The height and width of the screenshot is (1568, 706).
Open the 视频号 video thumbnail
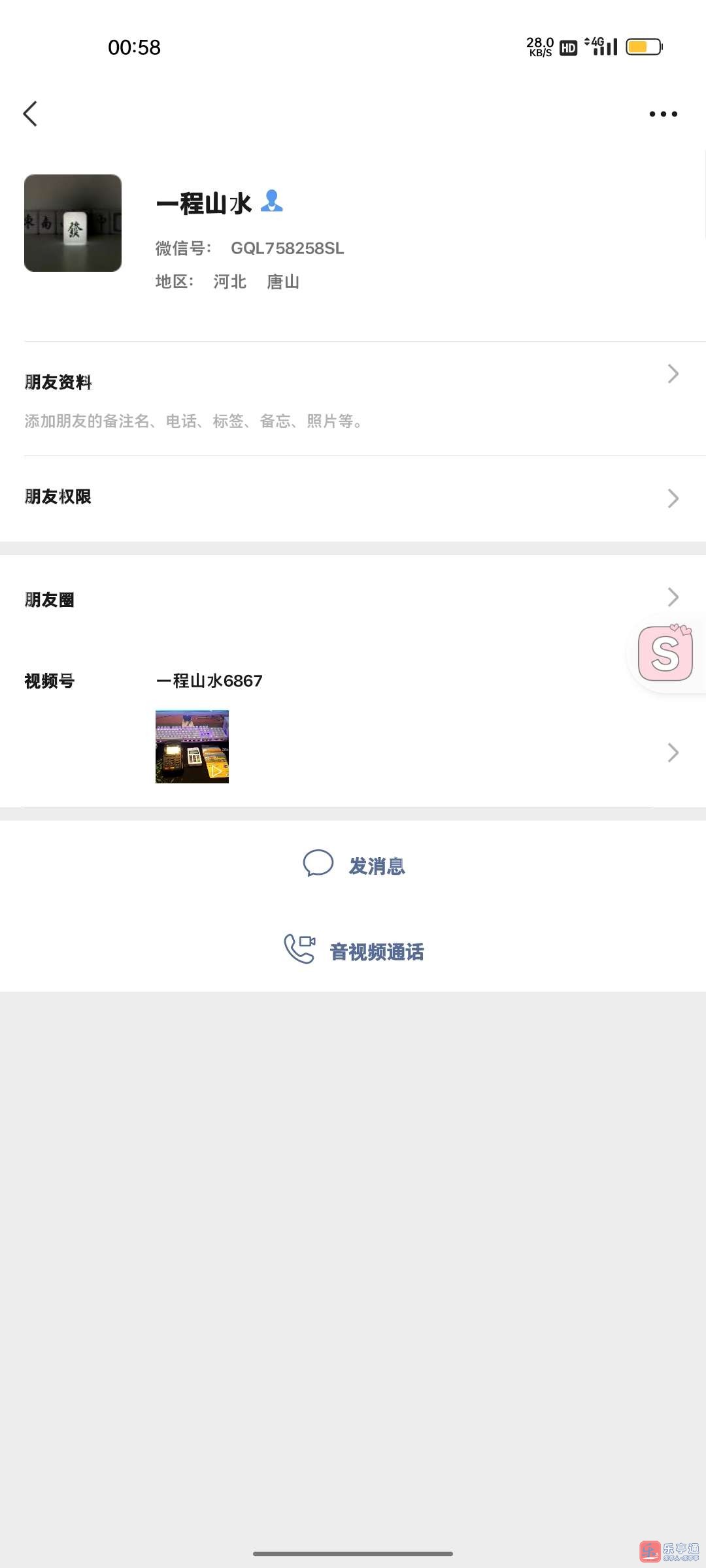tap(192, 746)
